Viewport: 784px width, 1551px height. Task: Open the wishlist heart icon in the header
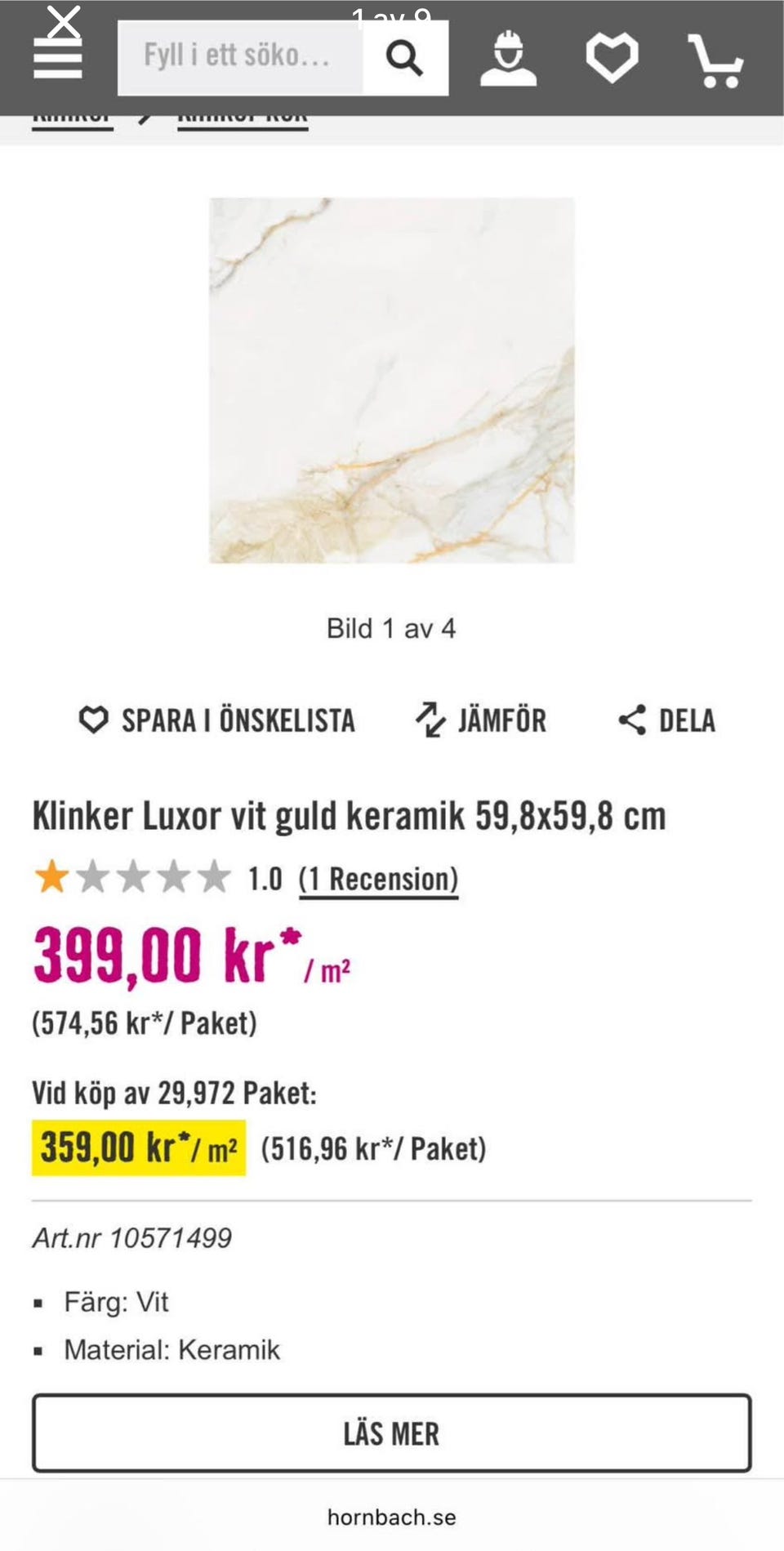coord(612,57)
